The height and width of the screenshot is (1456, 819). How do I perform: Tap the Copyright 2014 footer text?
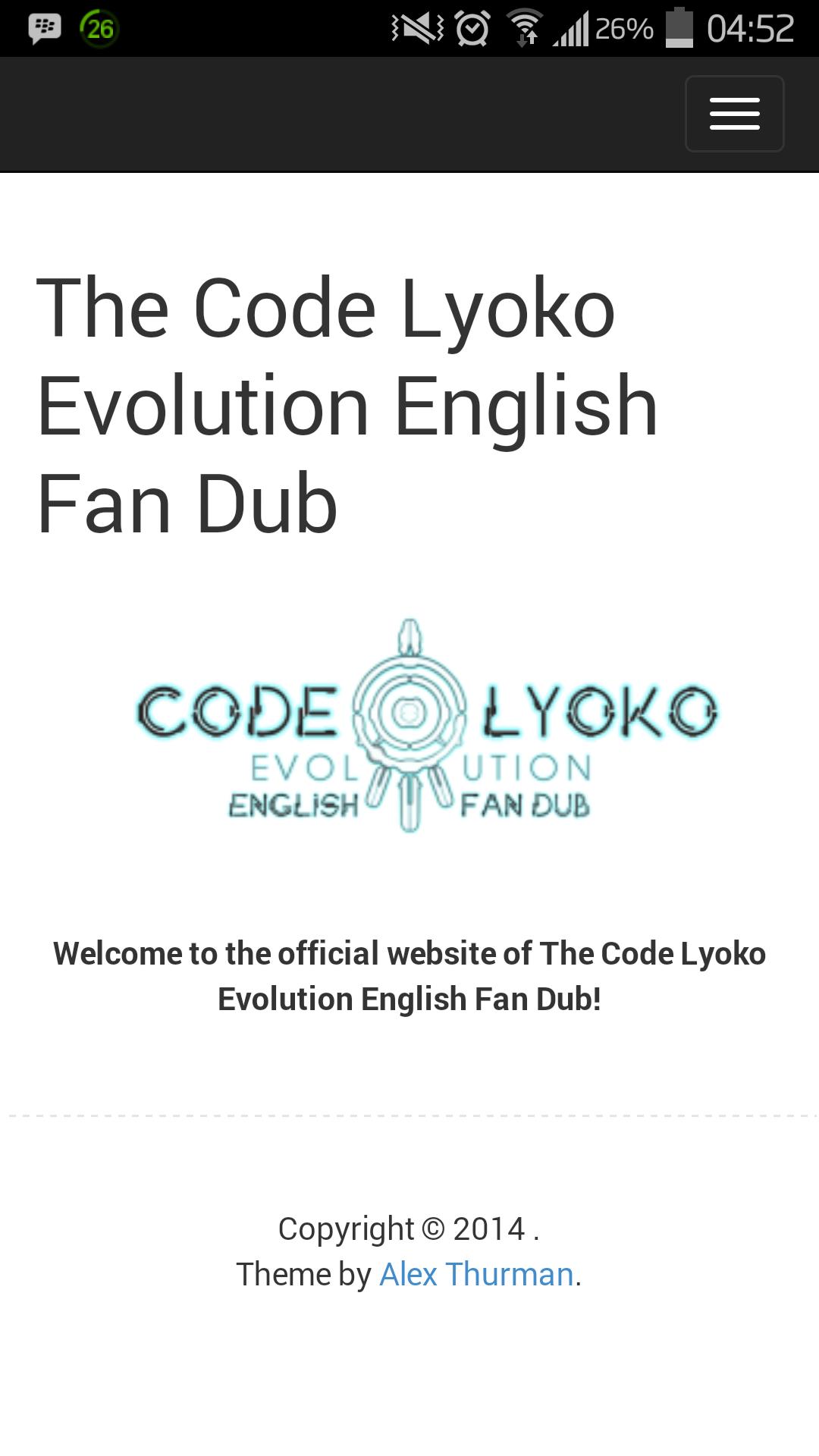pyautogui.click(x=409, y=1228)
